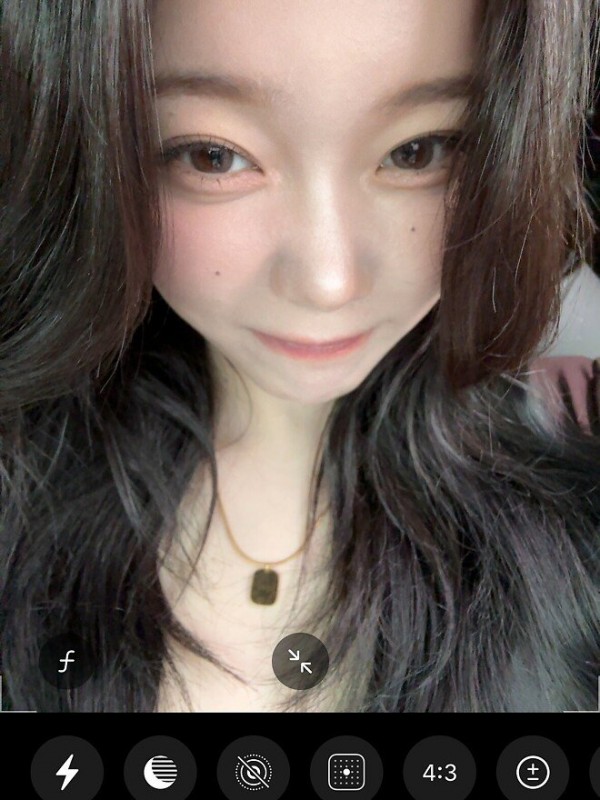600x800 pixels.
Task: Toggle the Live Photo setting
Action: coord(253,772)
